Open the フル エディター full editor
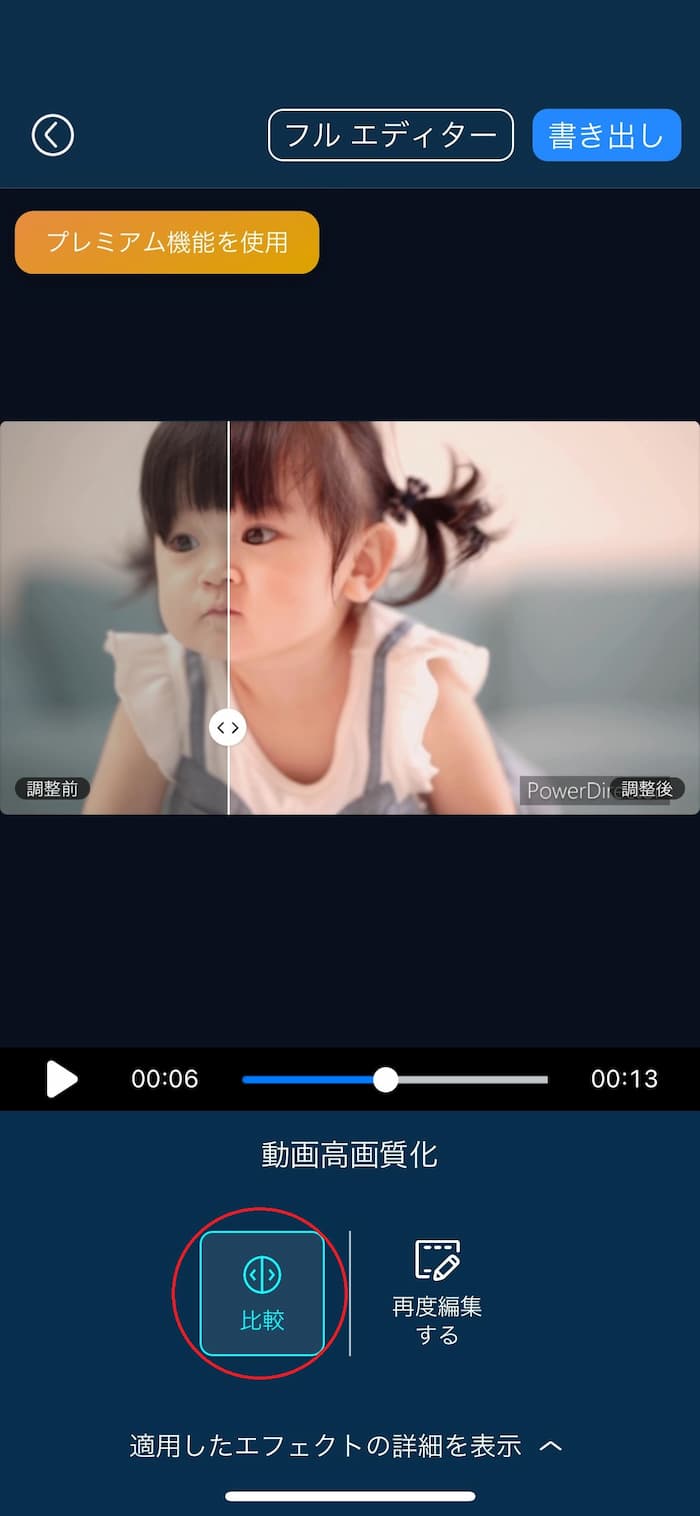 point(390,135)
